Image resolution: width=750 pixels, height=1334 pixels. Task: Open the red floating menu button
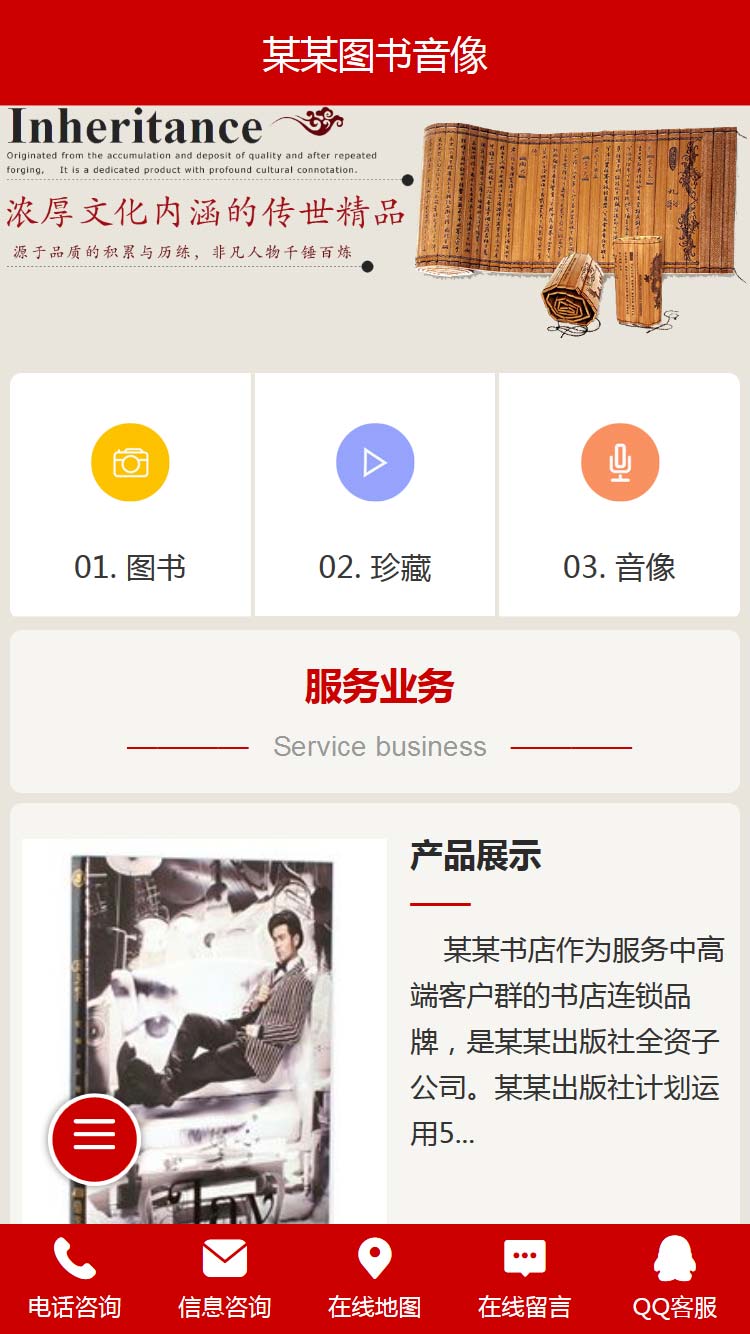94,1139
